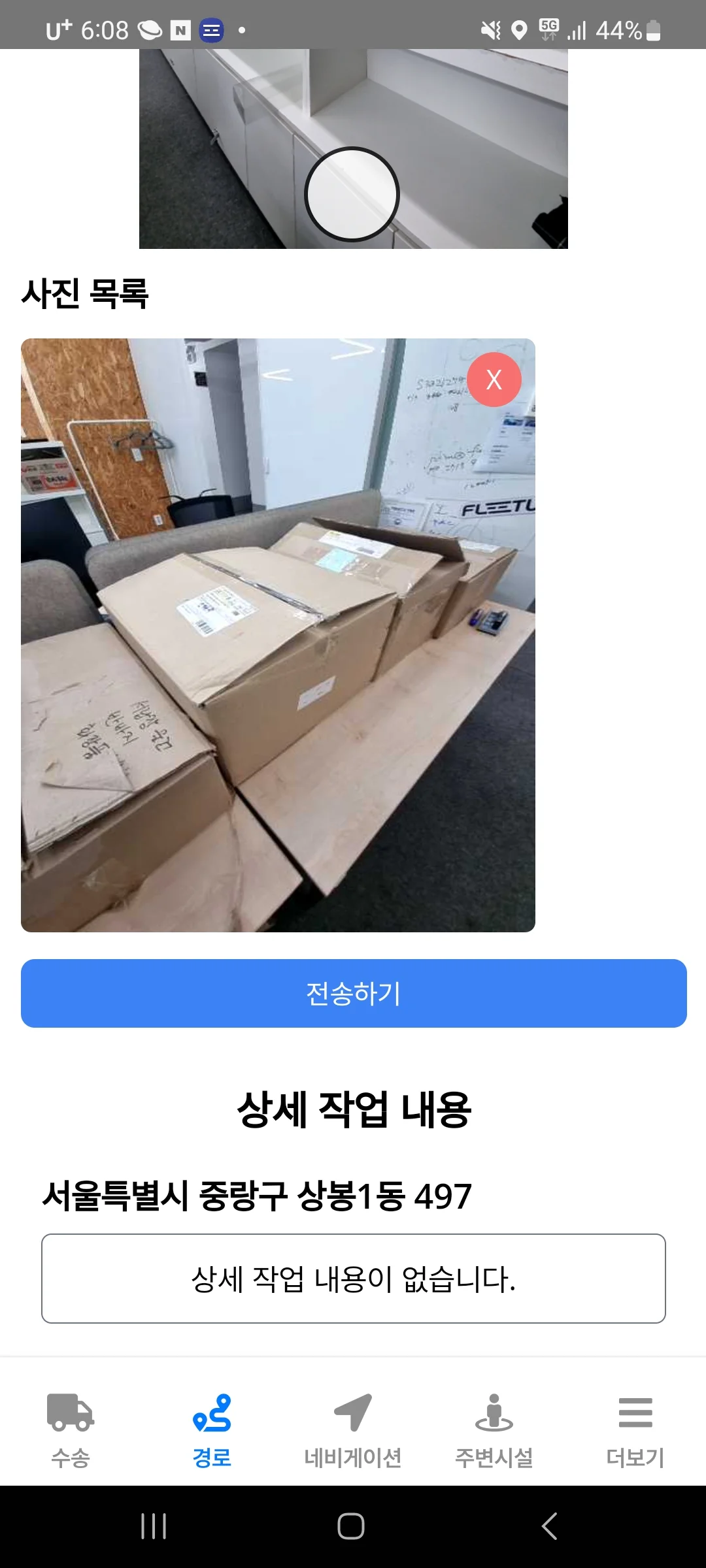Tap the camera shutter button
Screen dimensions: 706x1568
tap(352, 195)
